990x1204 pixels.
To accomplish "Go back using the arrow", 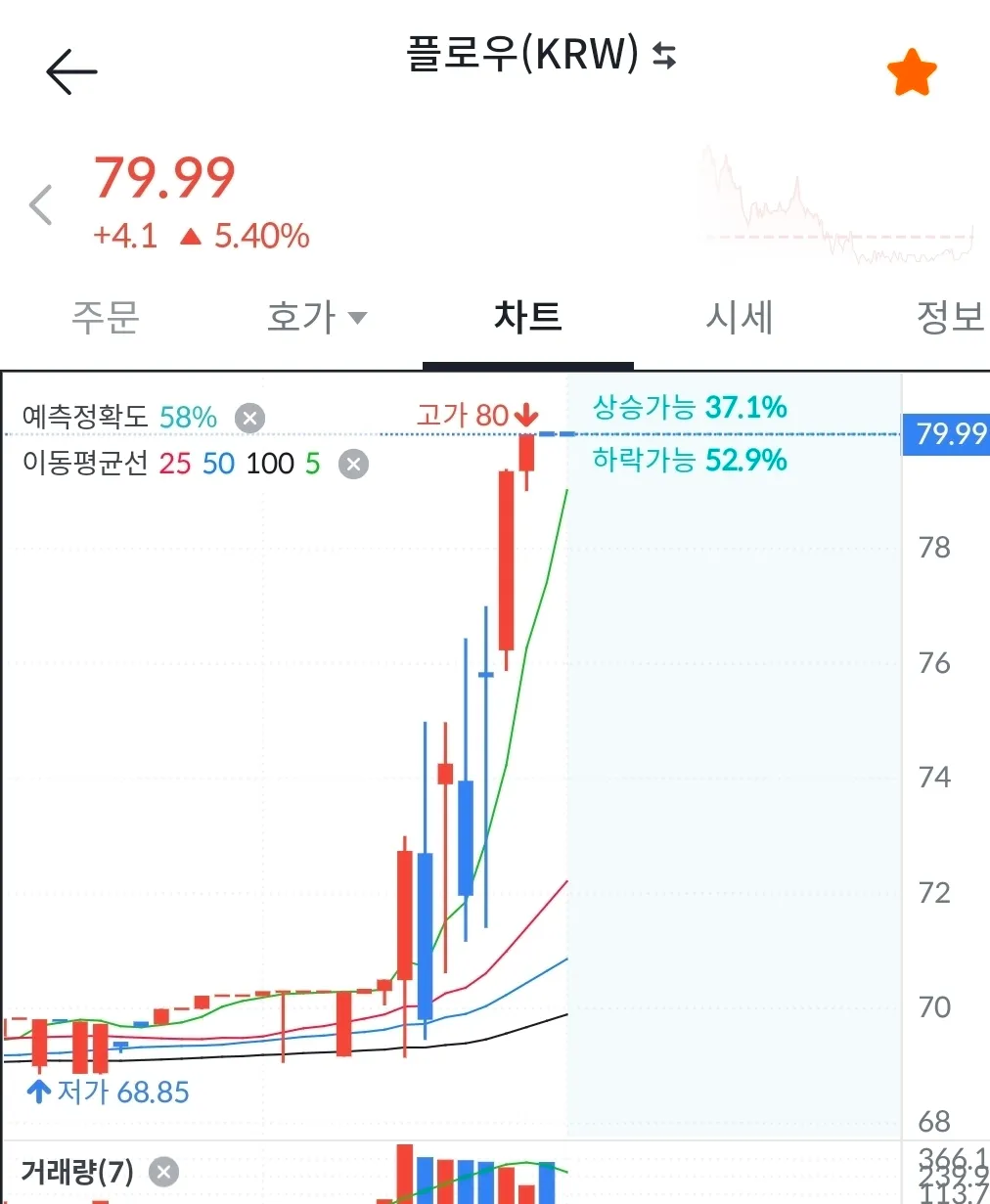I will (71, 71).
